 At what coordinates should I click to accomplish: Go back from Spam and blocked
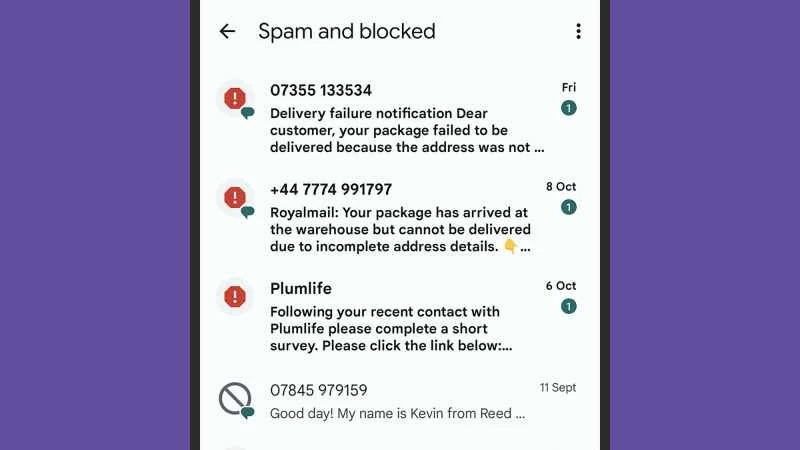coord(227,31)
